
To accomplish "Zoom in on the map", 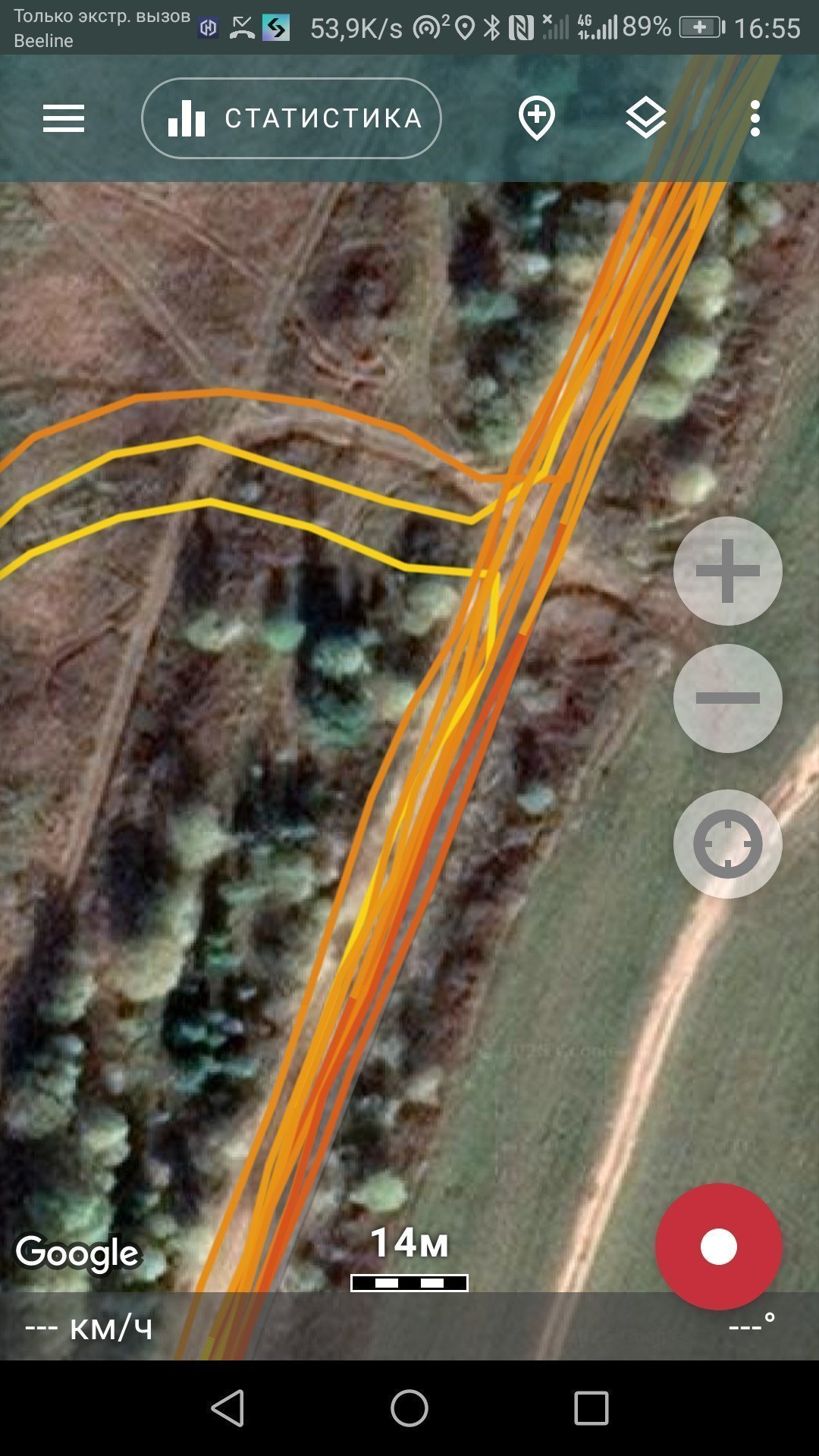I will [x=727, y=571].
